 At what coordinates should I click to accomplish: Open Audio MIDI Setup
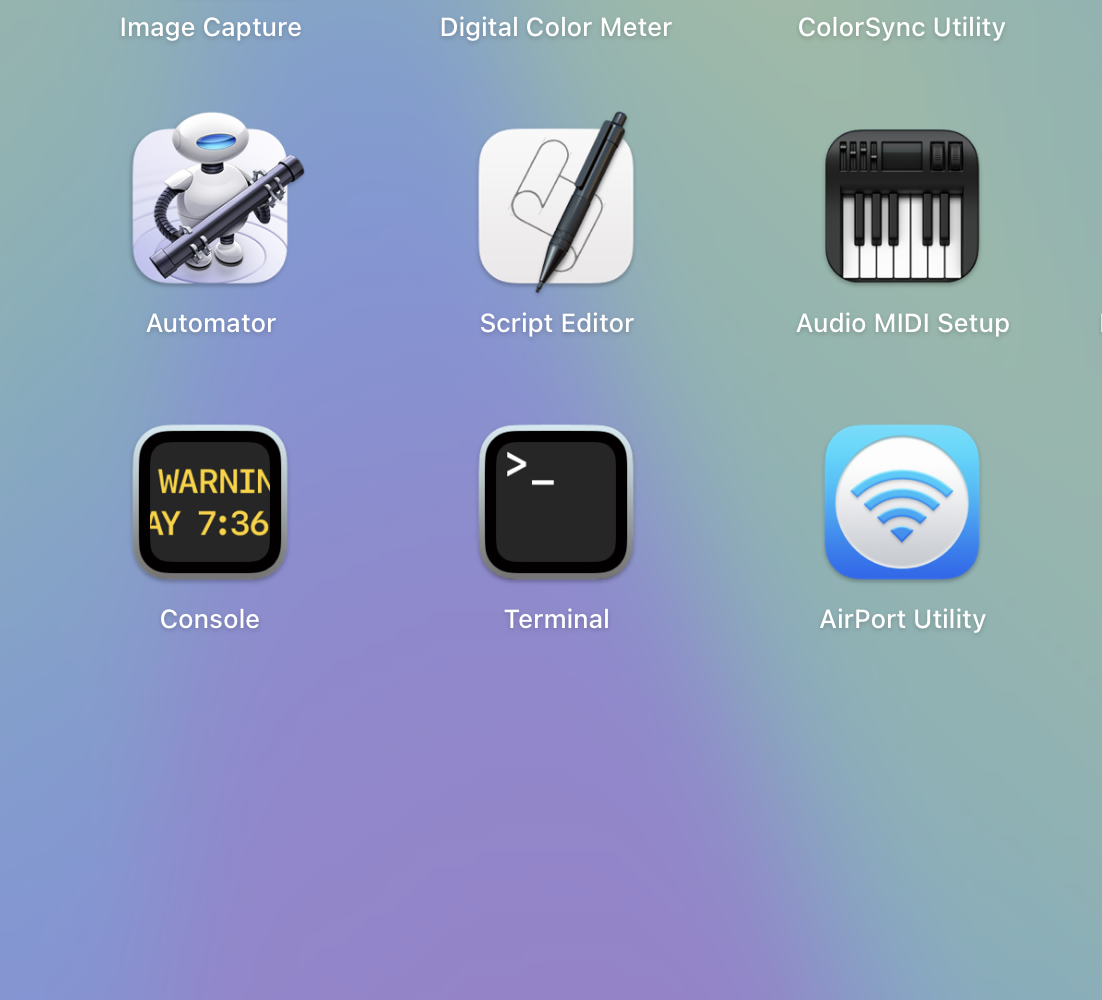pyautogui.click(x=902, y=206)
